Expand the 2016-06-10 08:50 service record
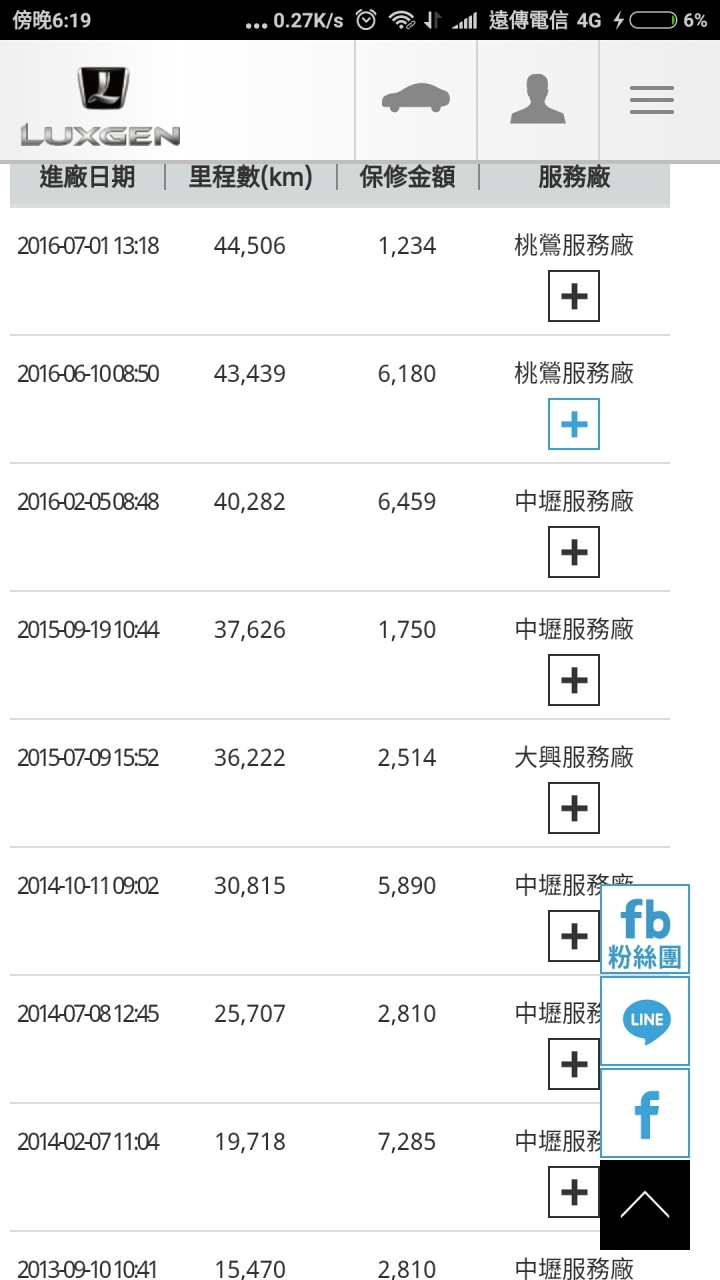 pyautogui.click(x=574, y=424)
